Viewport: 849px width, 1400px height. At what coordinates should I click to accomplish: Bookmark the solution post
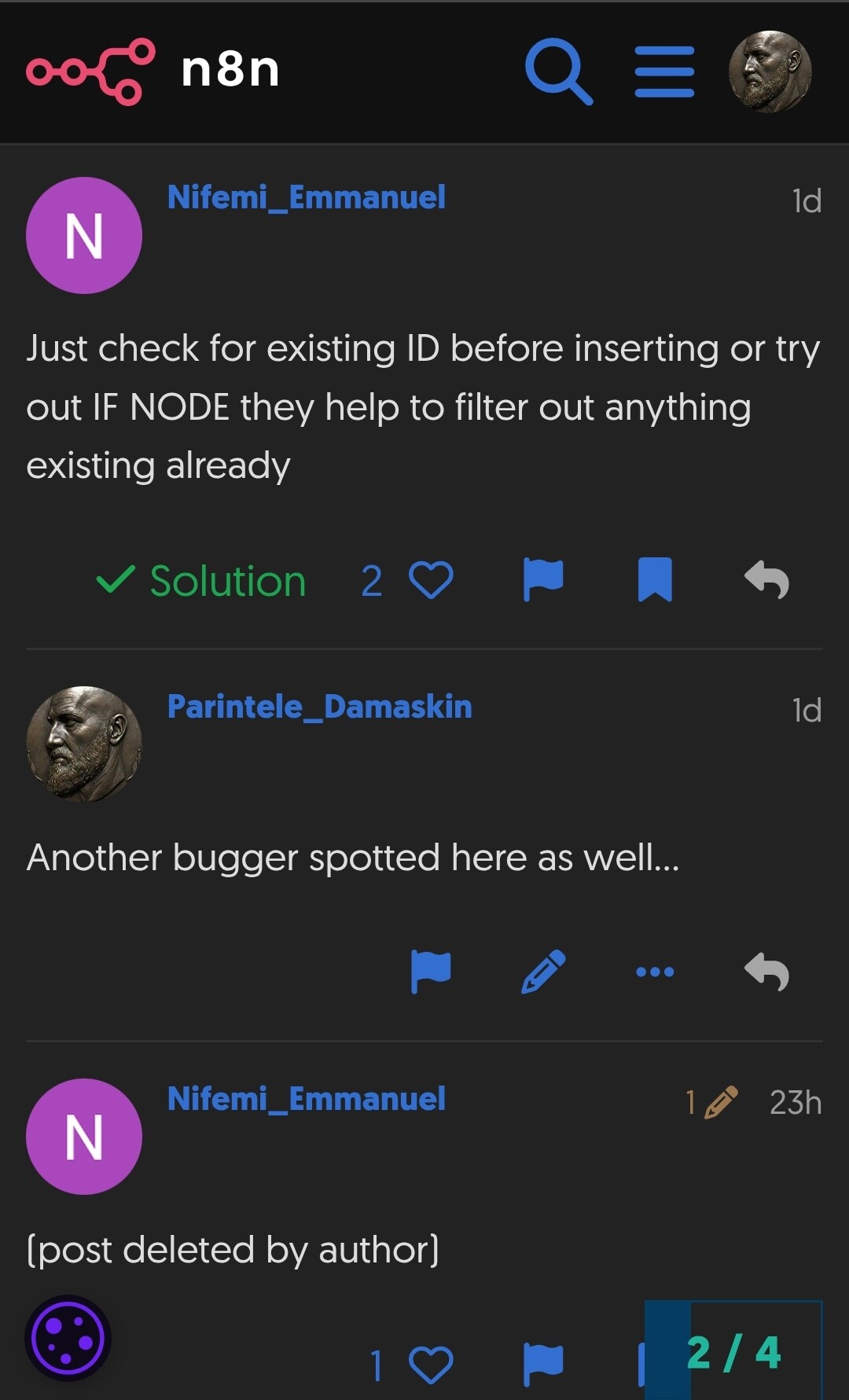[655, 580]
